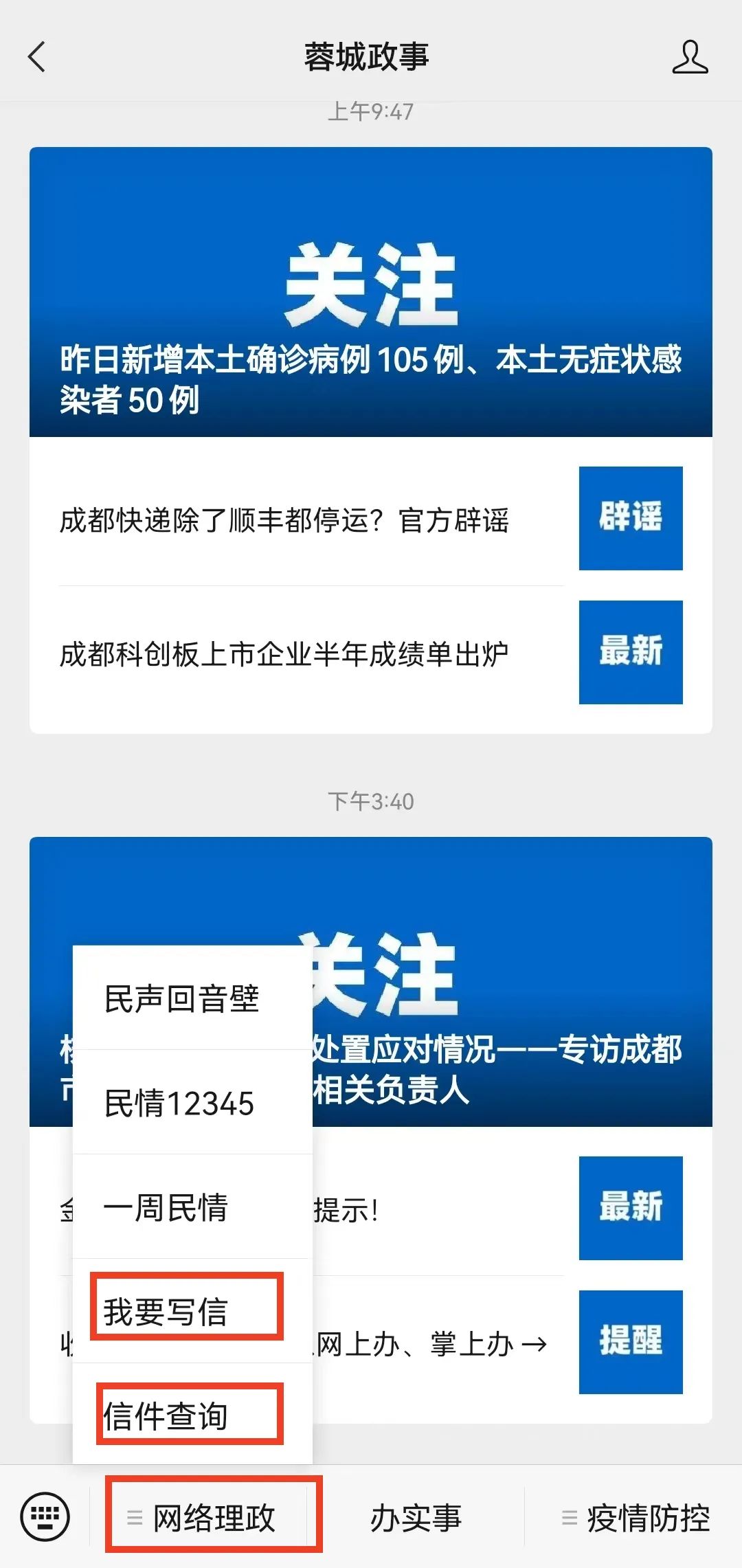
Task: Tap 我要写信 to write a letter
Action: click(166, 1312)
